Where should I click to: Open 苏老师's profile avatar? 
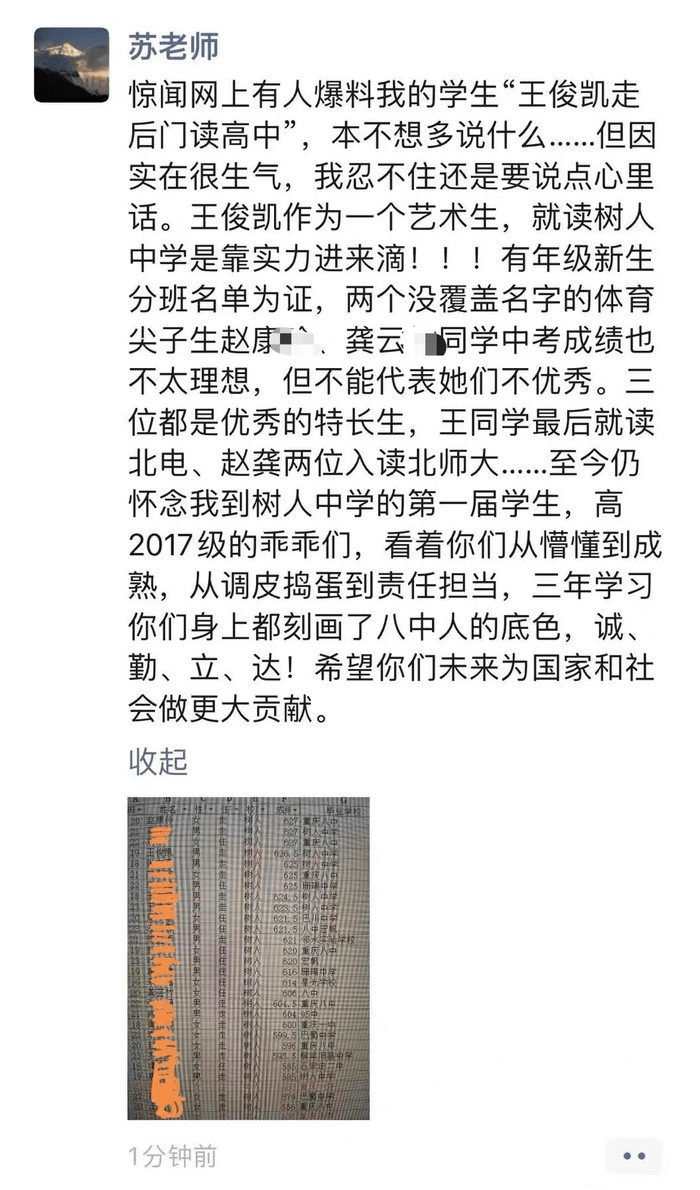point(71,65)
